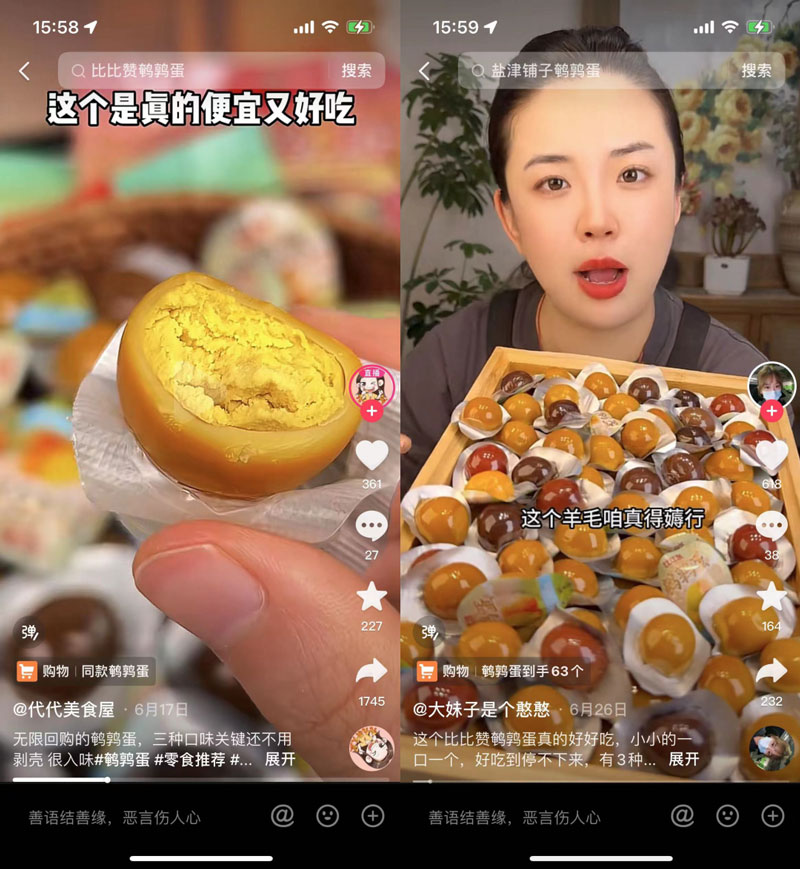This screenshot has width=800, height=869.
Task: Share the video with 232 shares
Action: (771, 672)
